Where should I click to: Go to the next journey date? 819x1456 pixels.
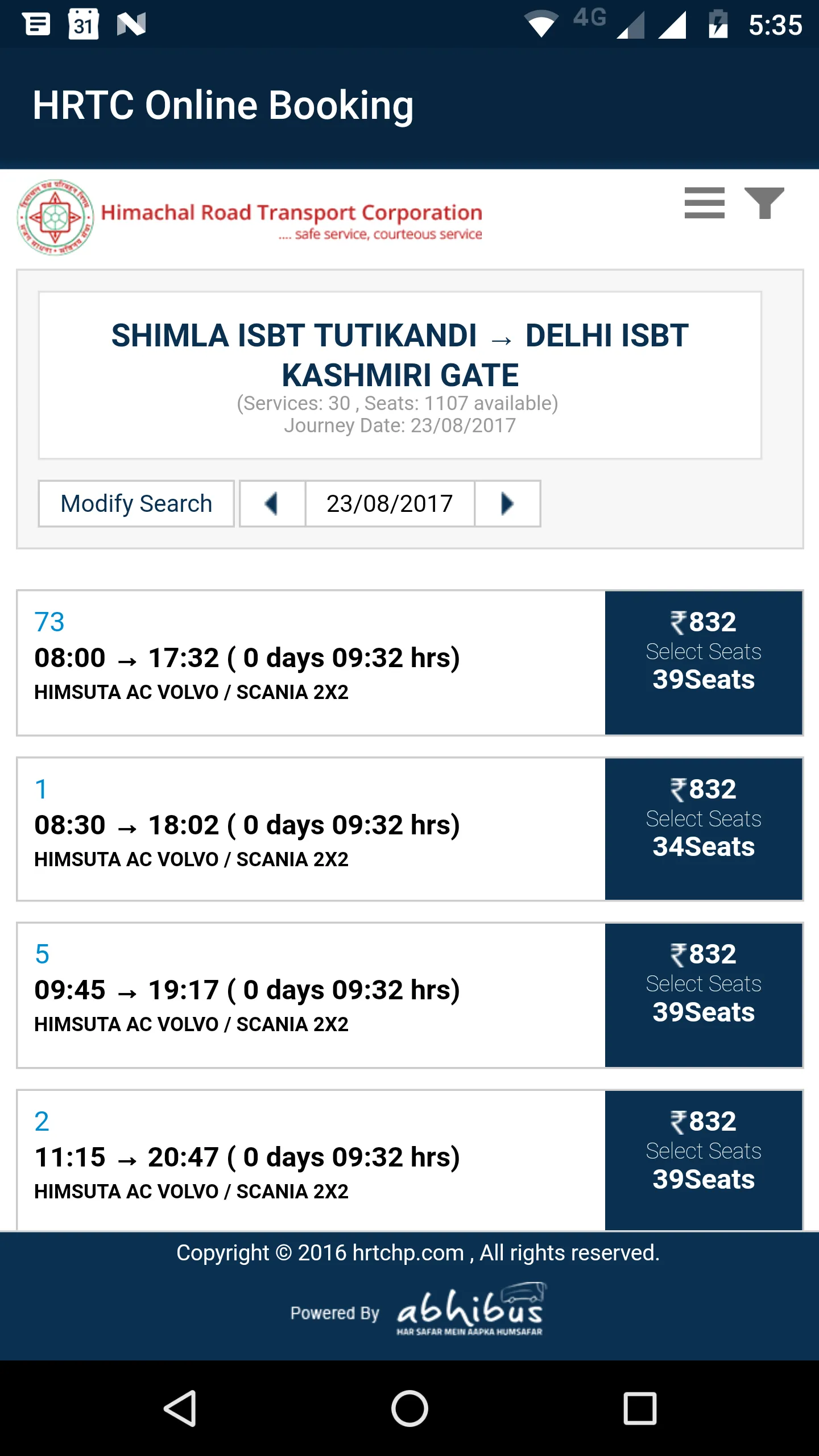[507, 504]
